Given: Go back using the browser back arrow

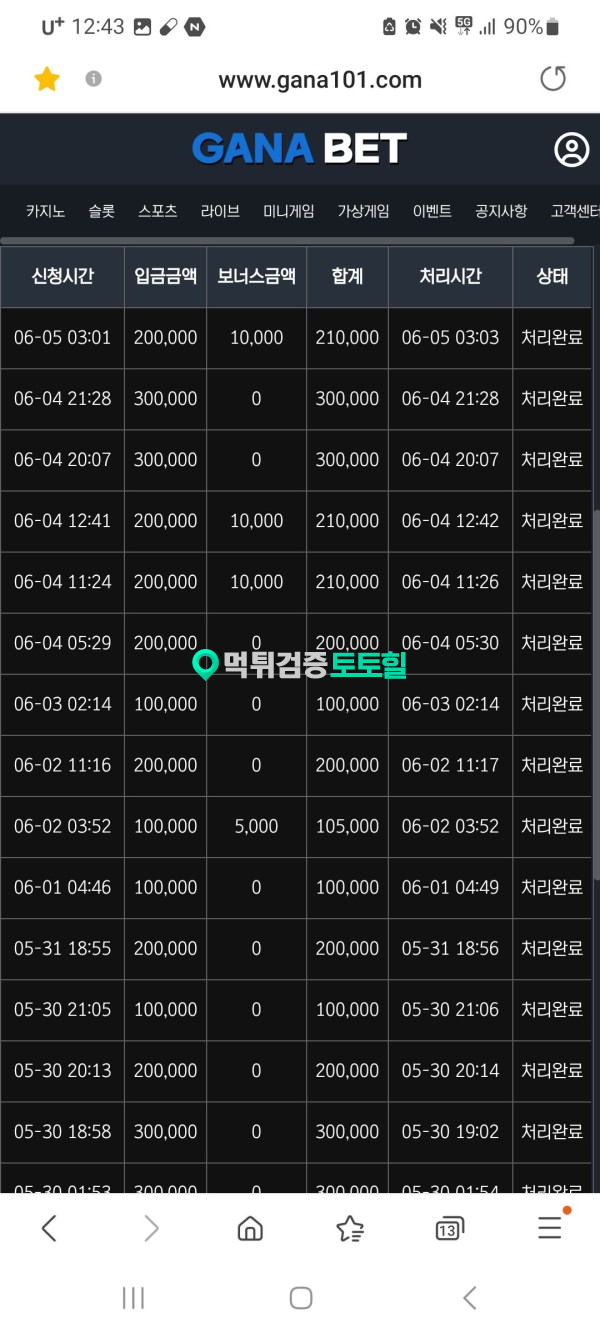Looking at the screenshot, I should 49,1228.
